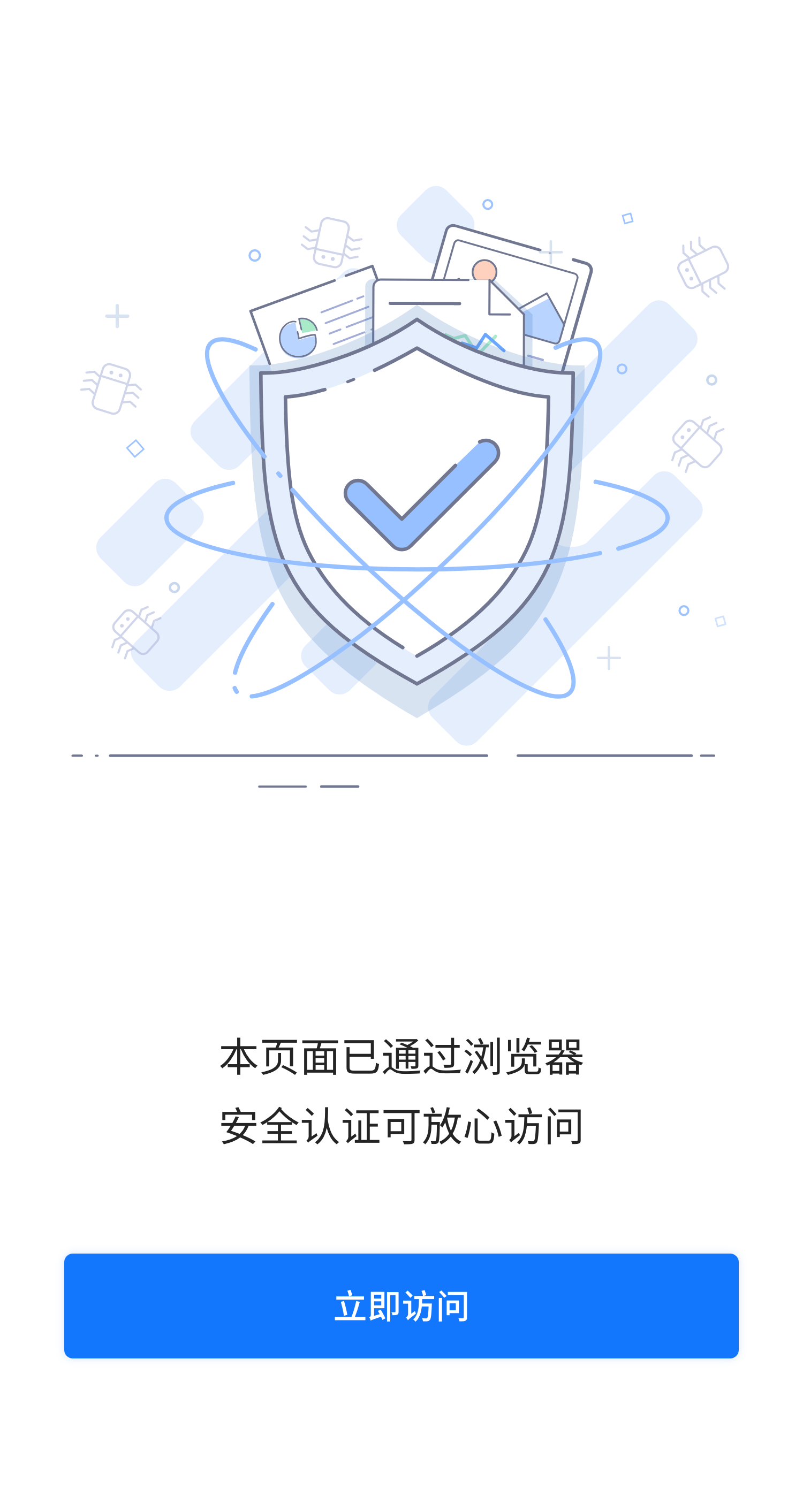The image size is (803, 1512).
Task: Tap the 立即访问 button
Action: click(401, 1306)
